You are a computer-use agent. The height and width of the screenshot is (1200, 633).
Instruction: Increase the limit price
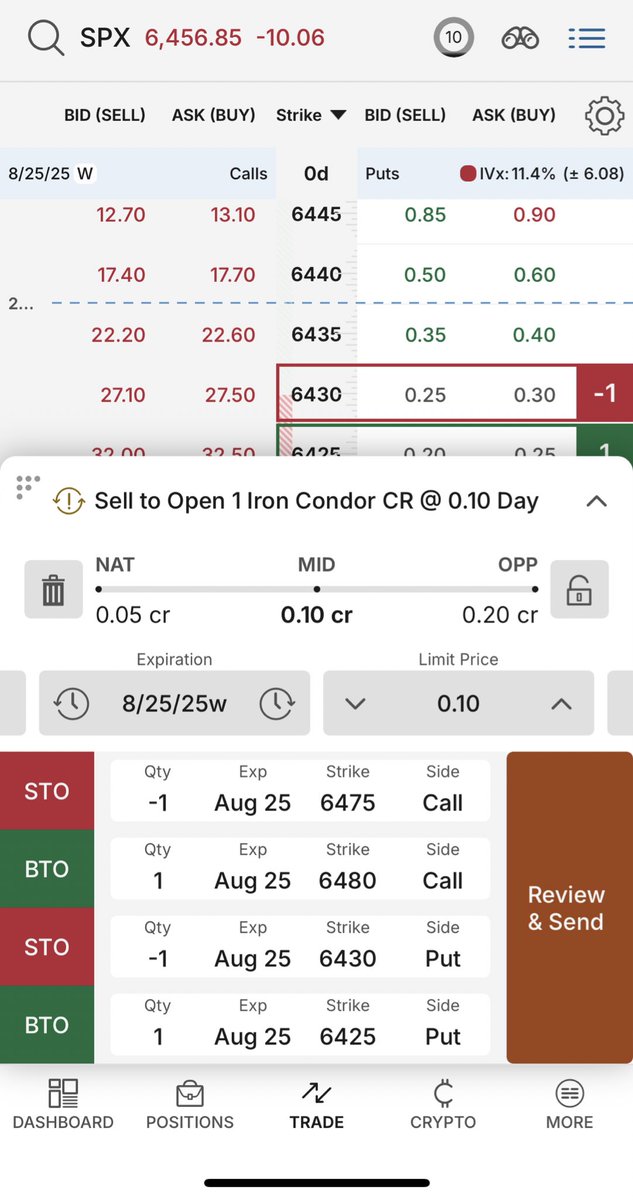pyautogui.click(x=562, y=704)
